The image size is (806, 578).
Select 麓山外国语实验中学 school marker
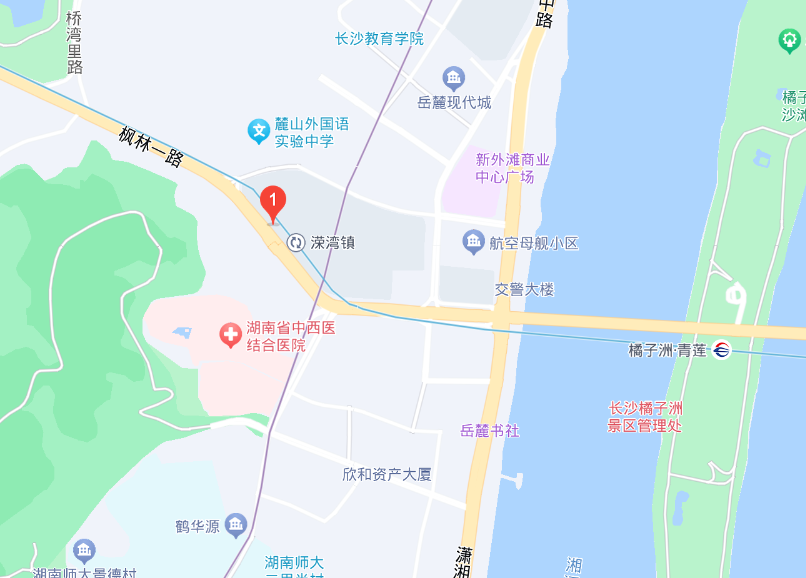pos(259,130)
